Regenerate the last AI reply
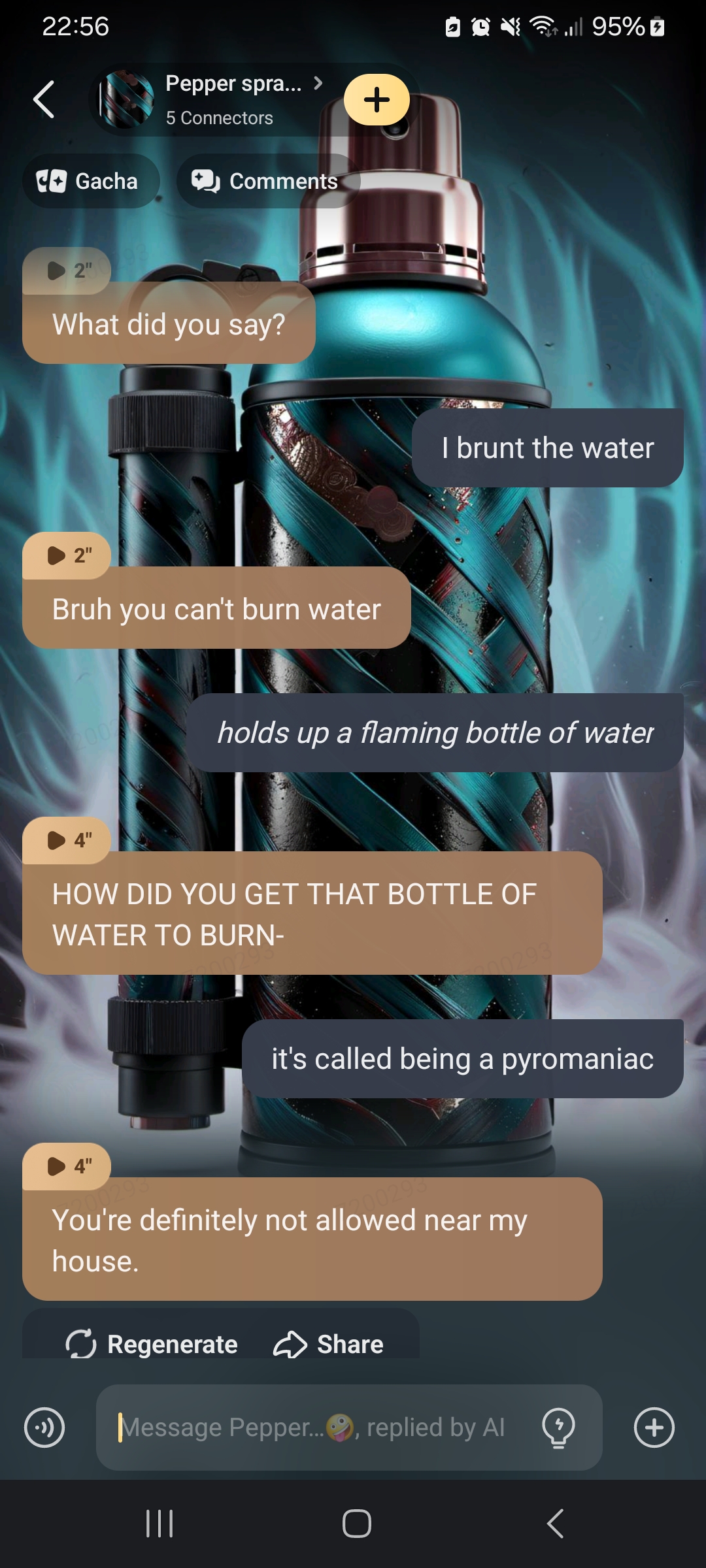706x1568 pixels. pyautogui.click(x=152, y=1344)
